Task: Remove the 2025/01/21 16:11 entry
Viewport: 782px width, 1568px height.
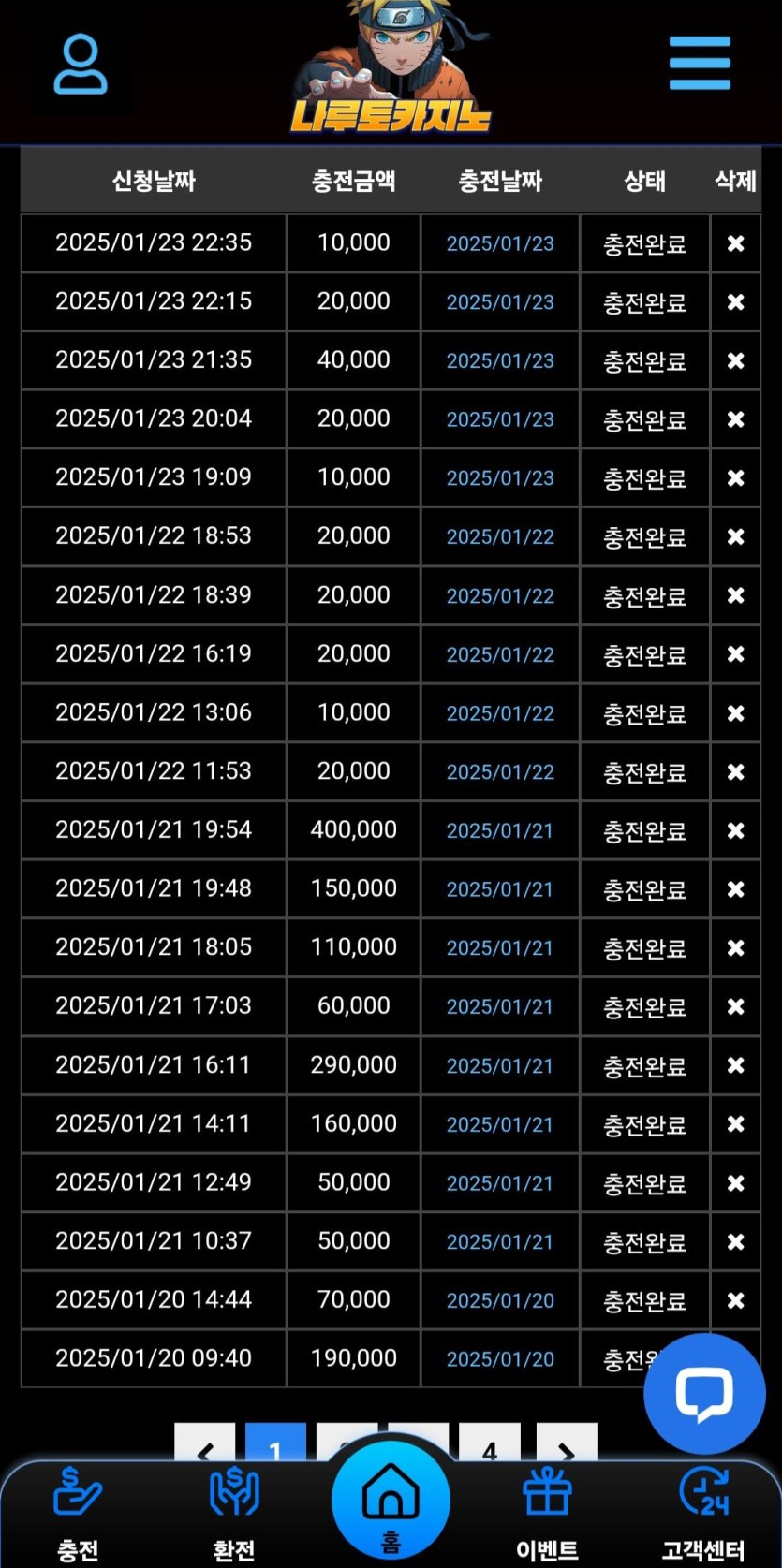Action: [x=736, y=1065]
